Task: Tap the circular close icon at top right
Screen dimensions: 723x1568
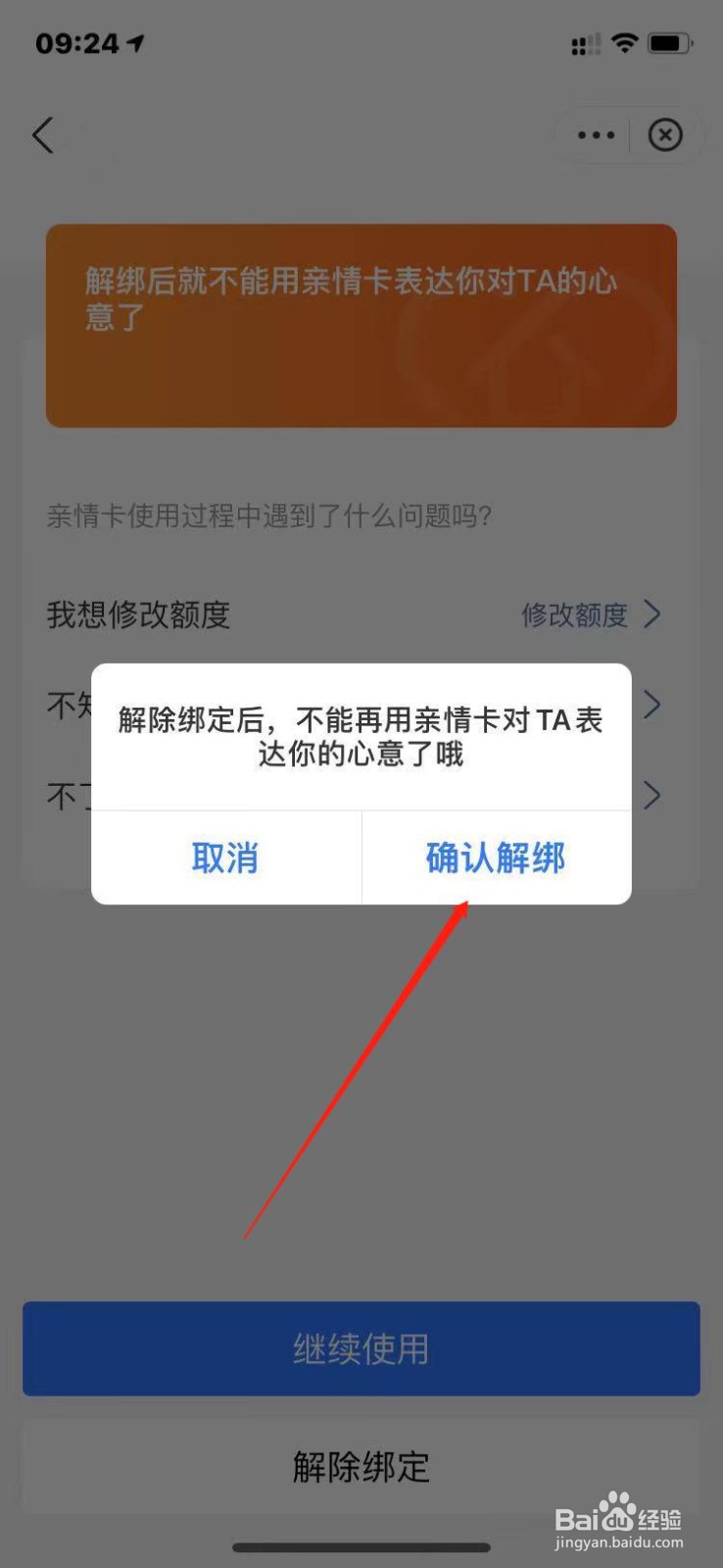Action: tap(665, 135)
